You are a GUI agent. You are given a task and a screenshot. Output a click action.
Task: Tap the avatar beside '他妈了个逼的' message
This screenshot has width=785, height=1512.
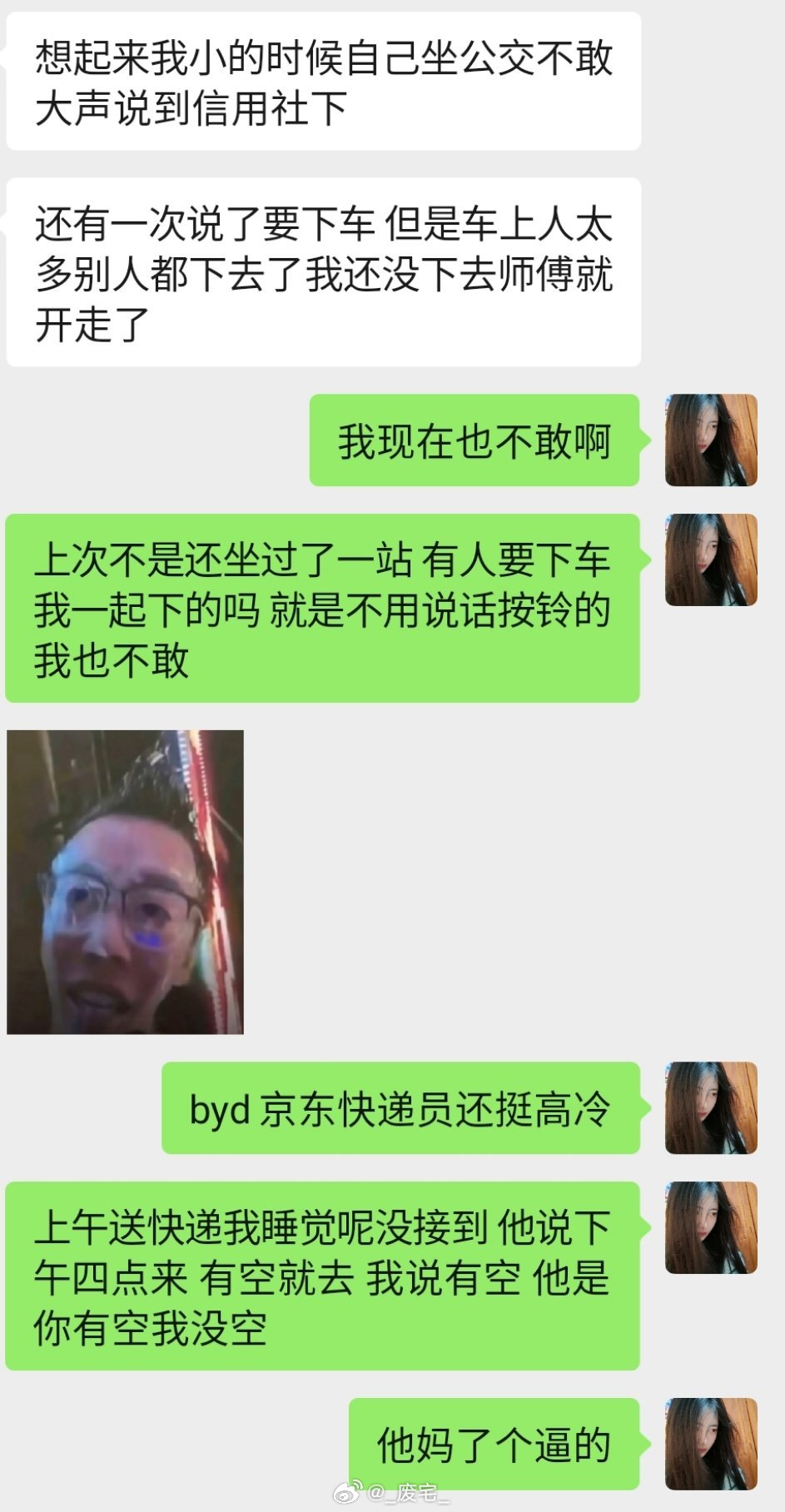tap(711, 1444)
